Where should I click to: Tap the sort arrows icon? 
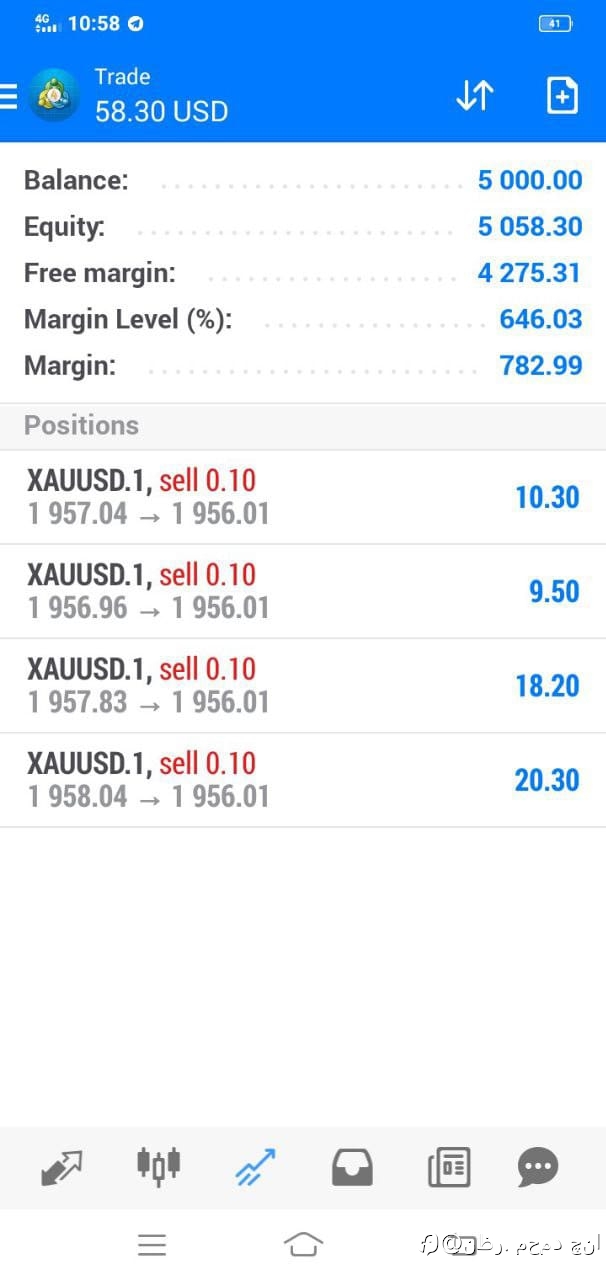click(475, 95)
